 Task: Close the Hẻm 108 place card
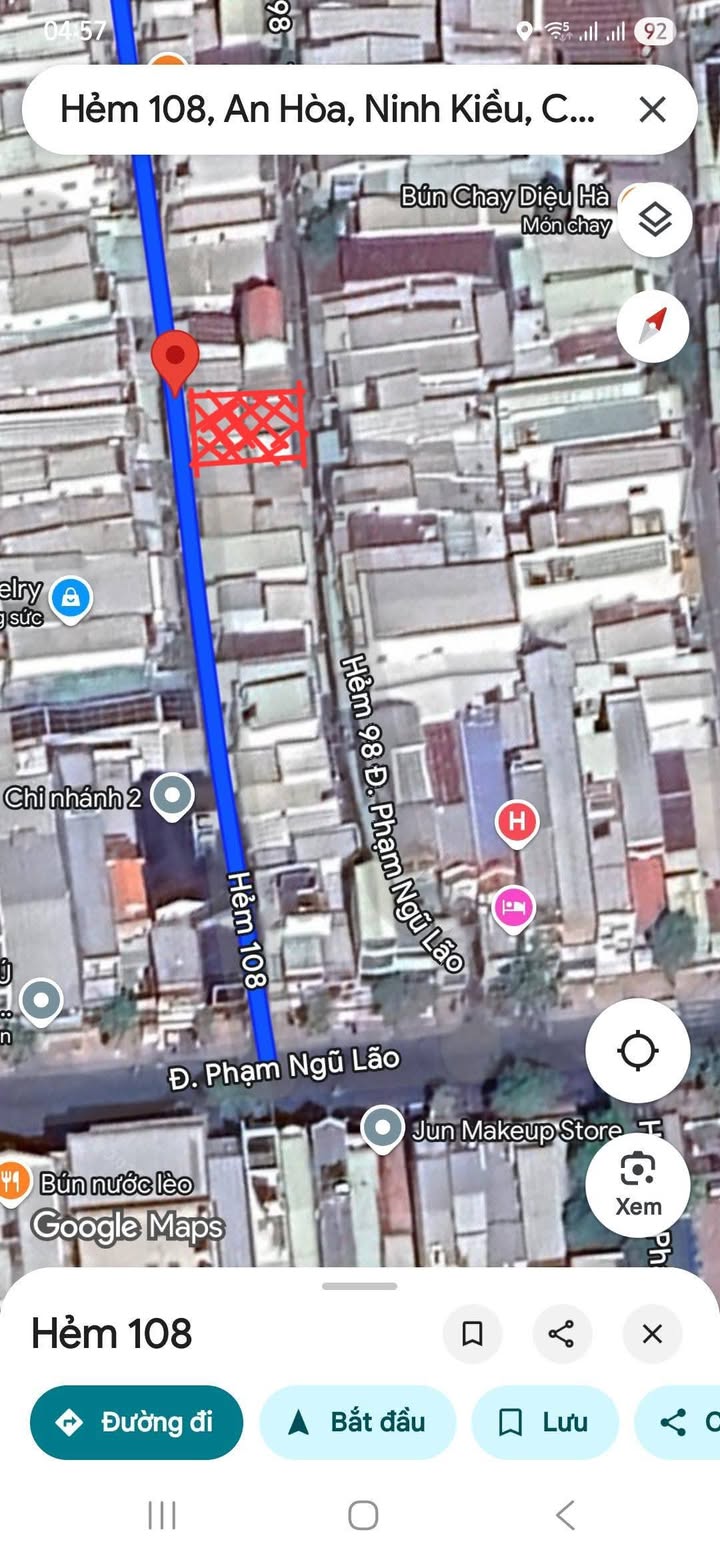click(x=652, y=1333)
